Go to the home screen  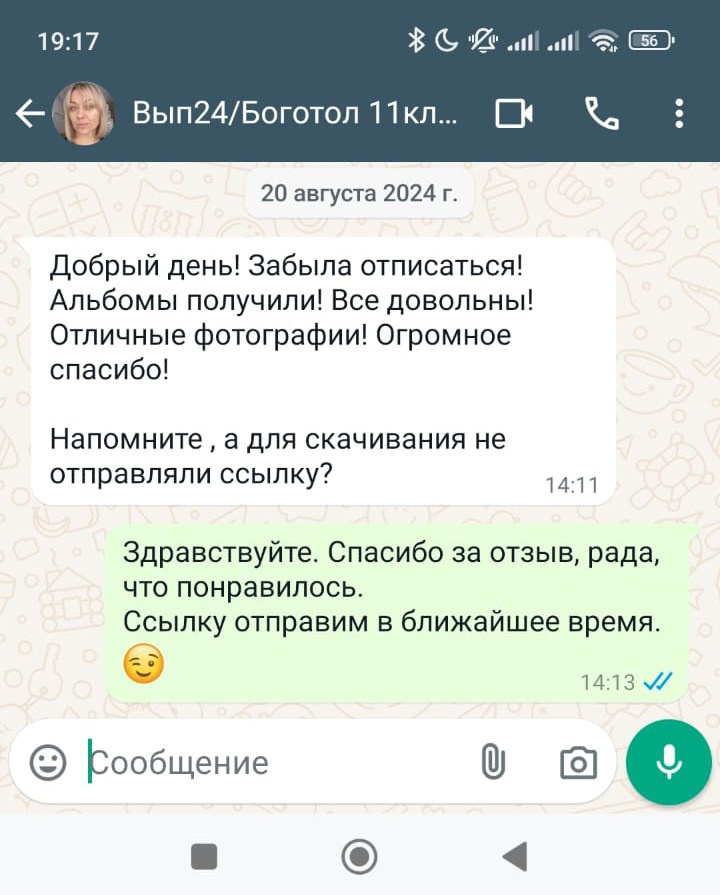(359, 856)
